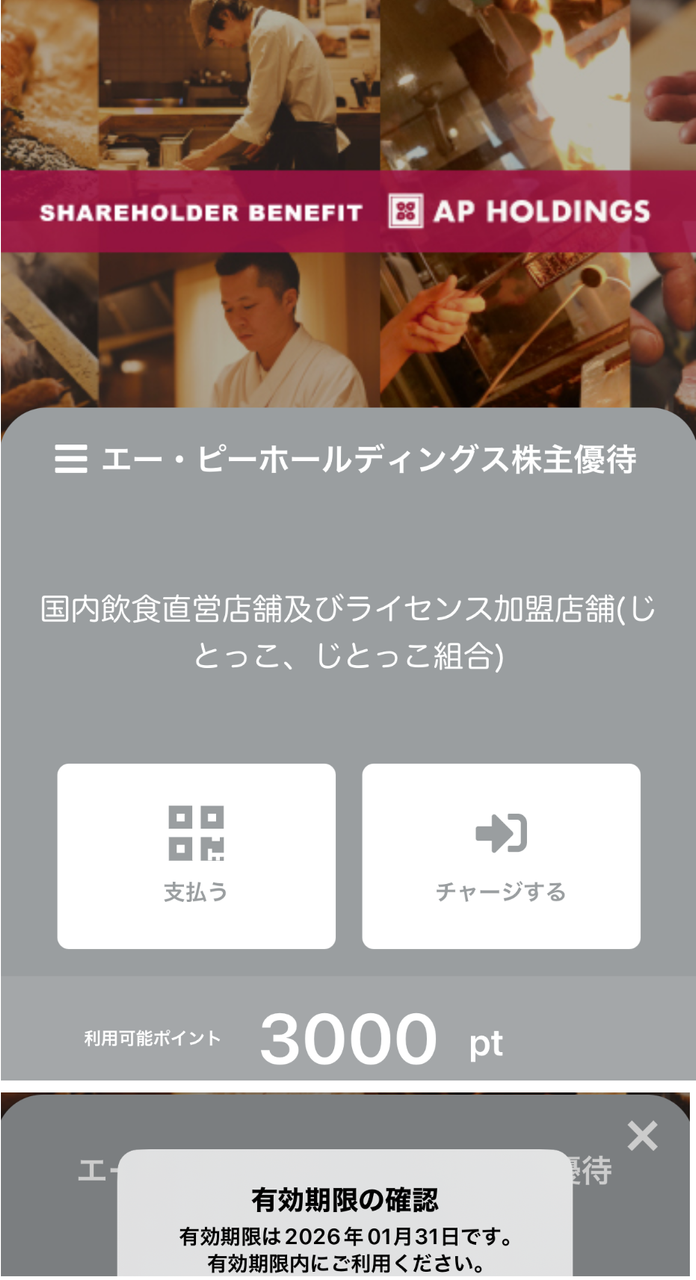
Task: Tap the 支払う QR payment button
Action: tap(196, 856)
